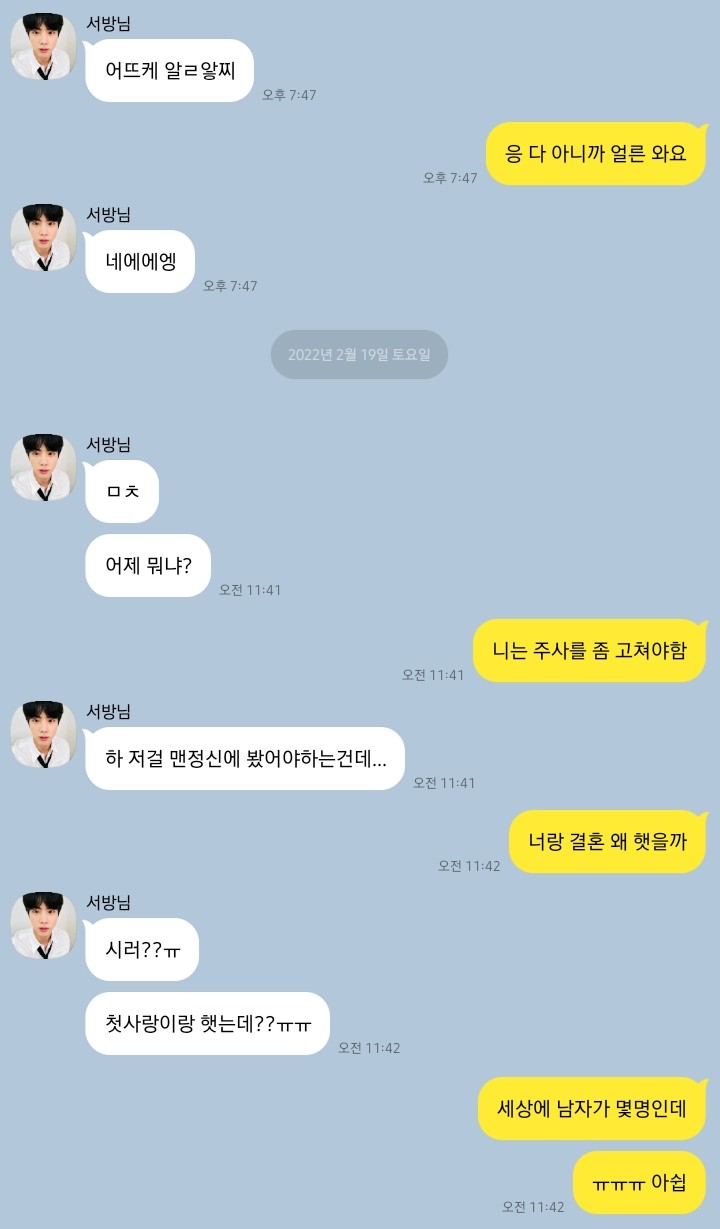Image resolution: width=720 pixels, height=1229 pixels.
Task: View 서방님's profile from the "ㅁㅊ" message
Action: (43, 468)
